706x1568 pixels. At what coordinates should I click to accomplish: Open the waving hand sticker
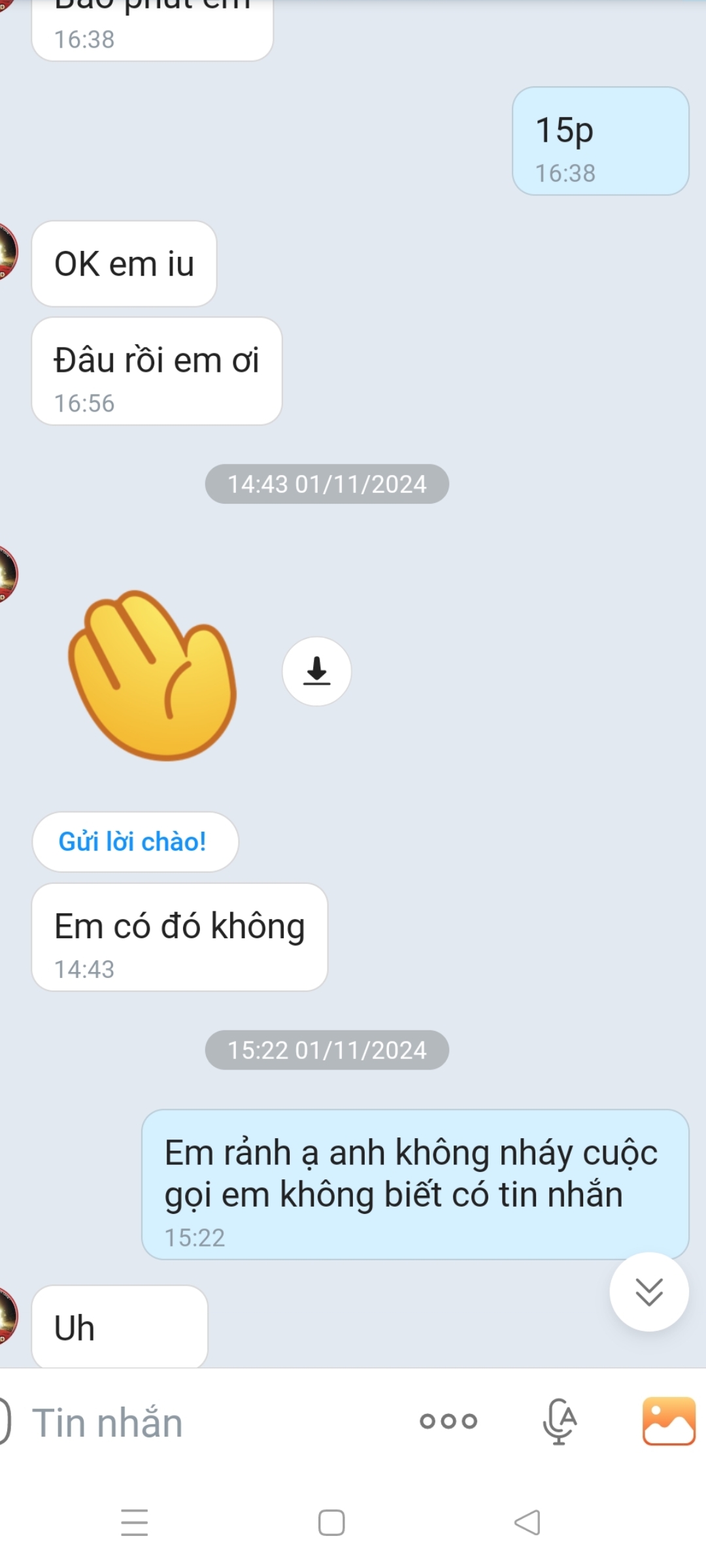153,676
